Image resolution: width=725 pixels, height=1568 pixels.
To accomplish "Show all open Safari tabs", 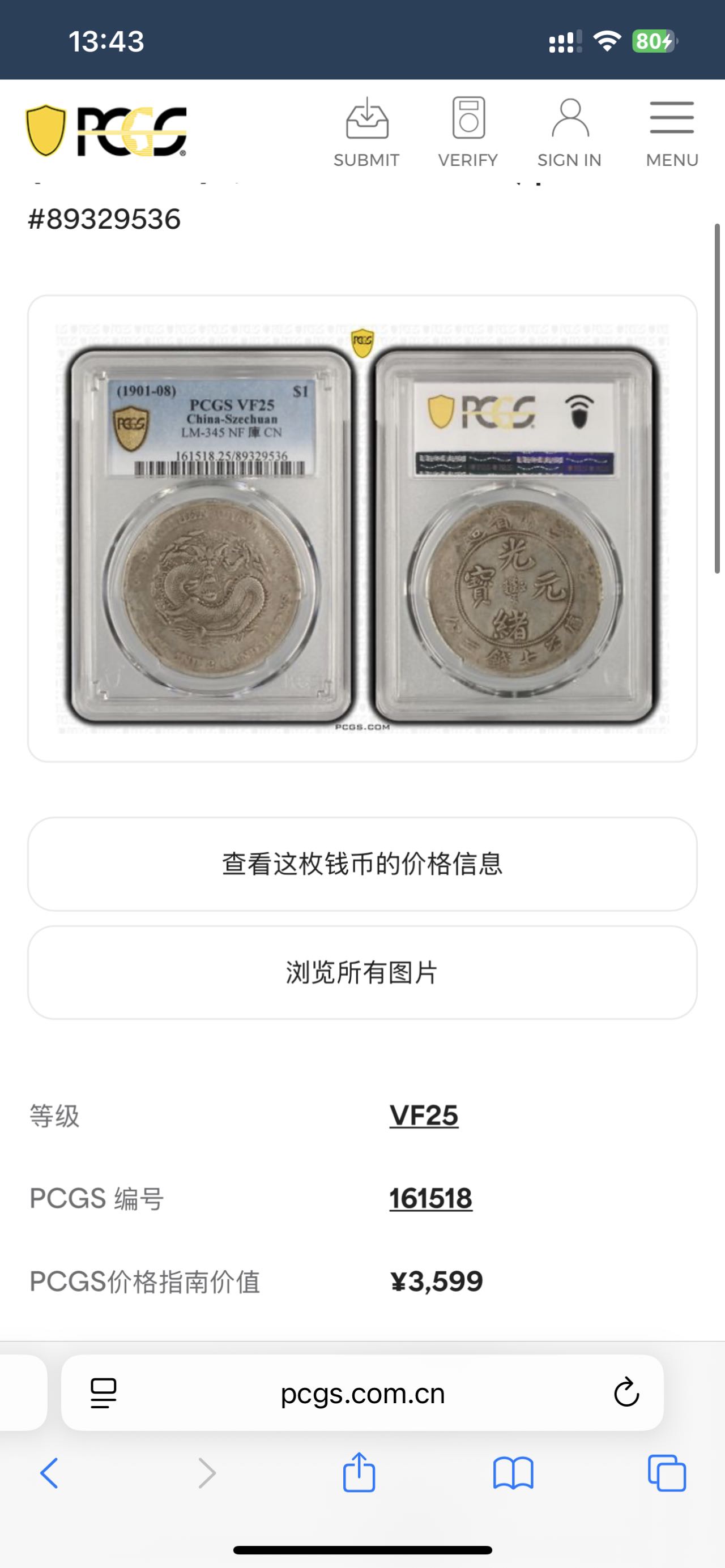I will pos(667,1473).
